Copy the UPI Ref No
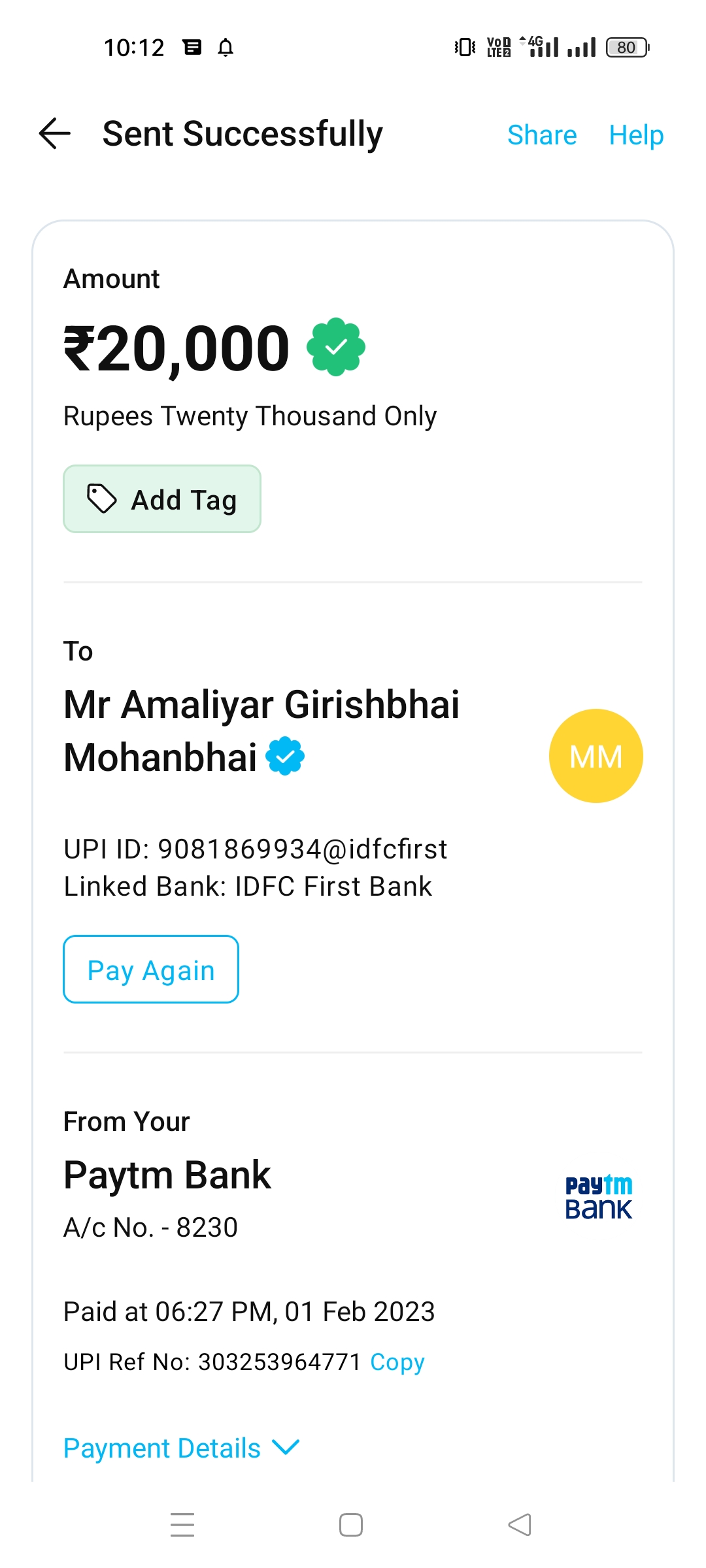Viewport: 706px width, 1568px height. coord(397,1362)
